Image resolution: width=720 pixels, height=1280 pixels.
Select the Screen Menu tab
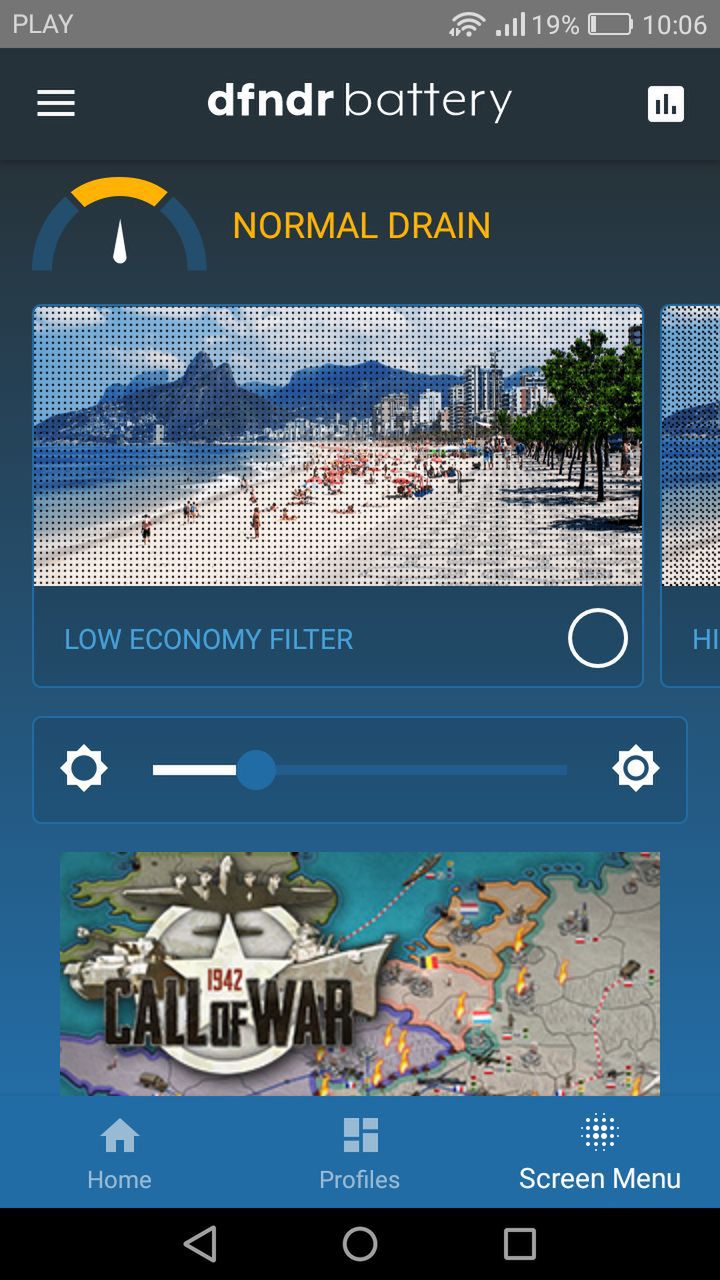tap(600, 1153)
